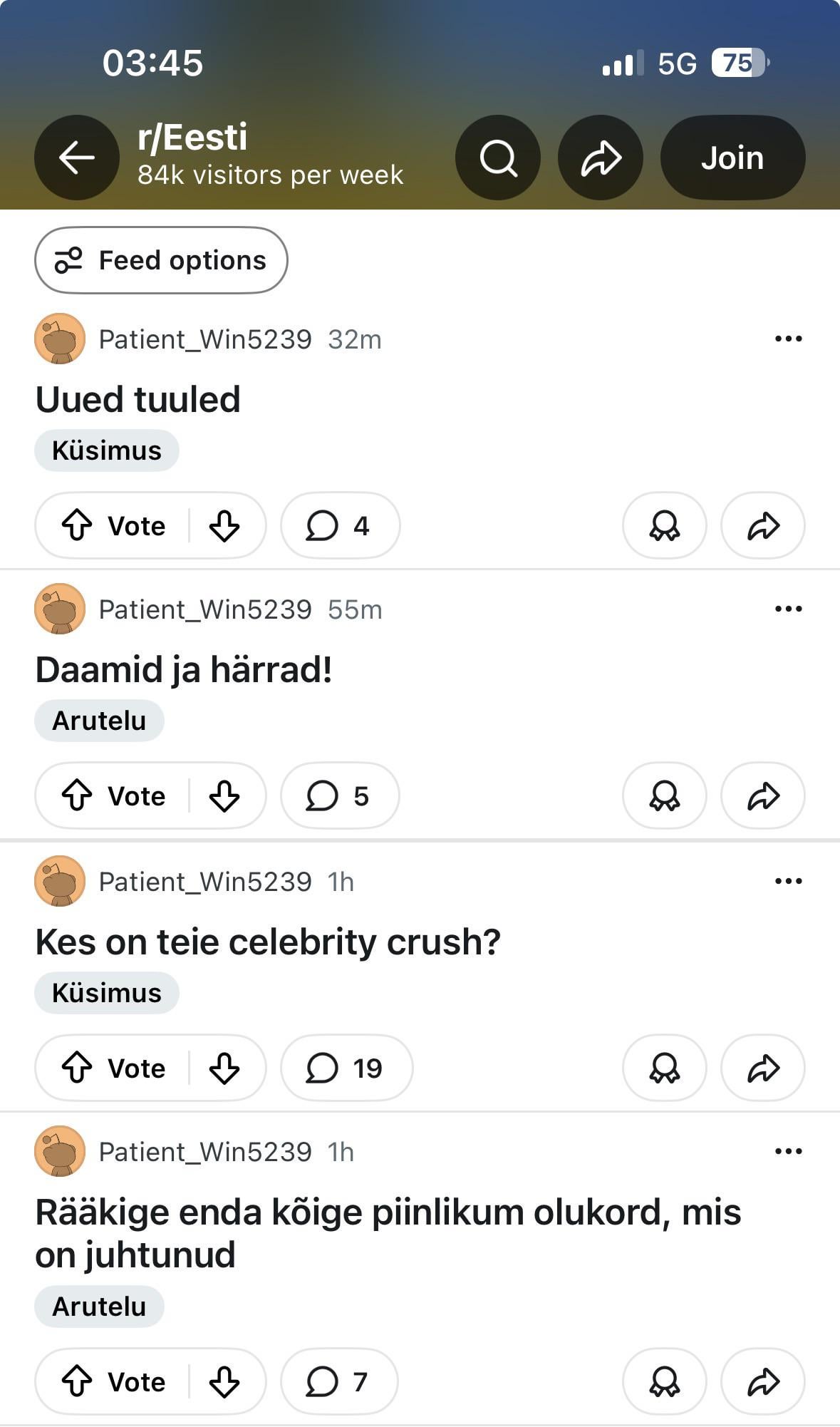The width and height of the screenshot is (840, 1427).
Task: Share the 'Daamid ja härrad!' post
Action: click(x=763, y=796)
